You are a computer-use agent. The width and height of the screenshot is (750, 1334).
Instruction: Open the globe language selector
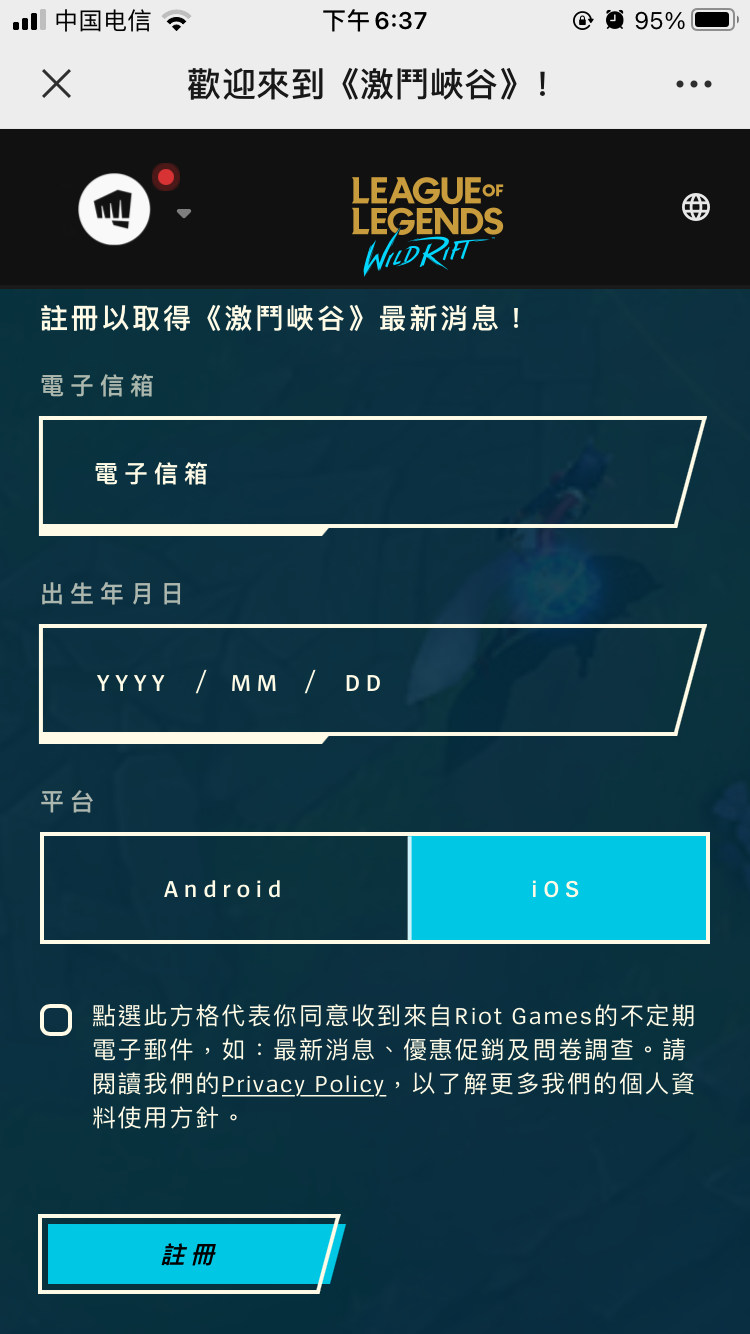[695, 207]
